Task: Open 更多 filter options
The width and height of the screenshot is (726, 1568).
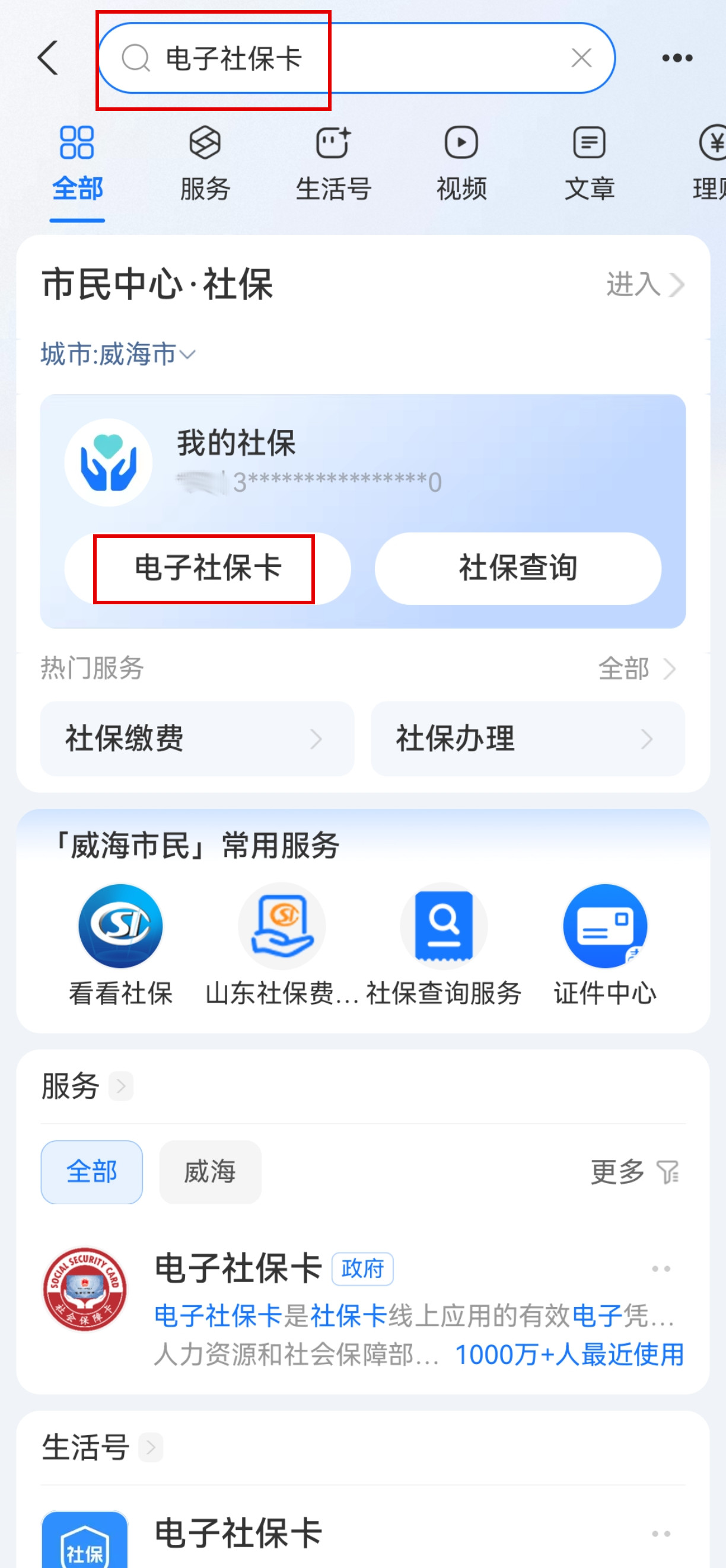Action: [x=634, y=1172]
